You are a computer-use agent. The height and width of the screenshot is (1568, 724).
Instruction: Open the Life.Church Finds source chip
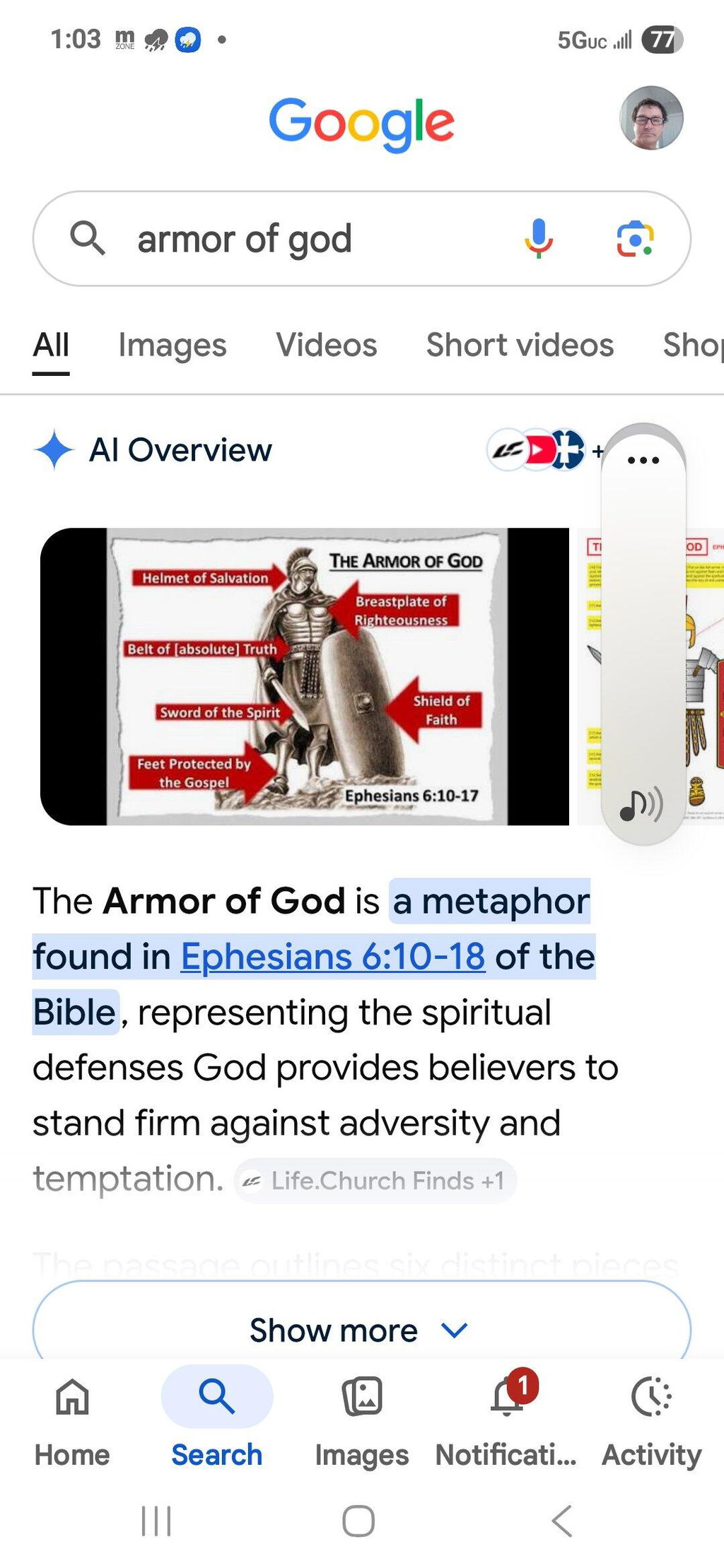point(375,1180)
